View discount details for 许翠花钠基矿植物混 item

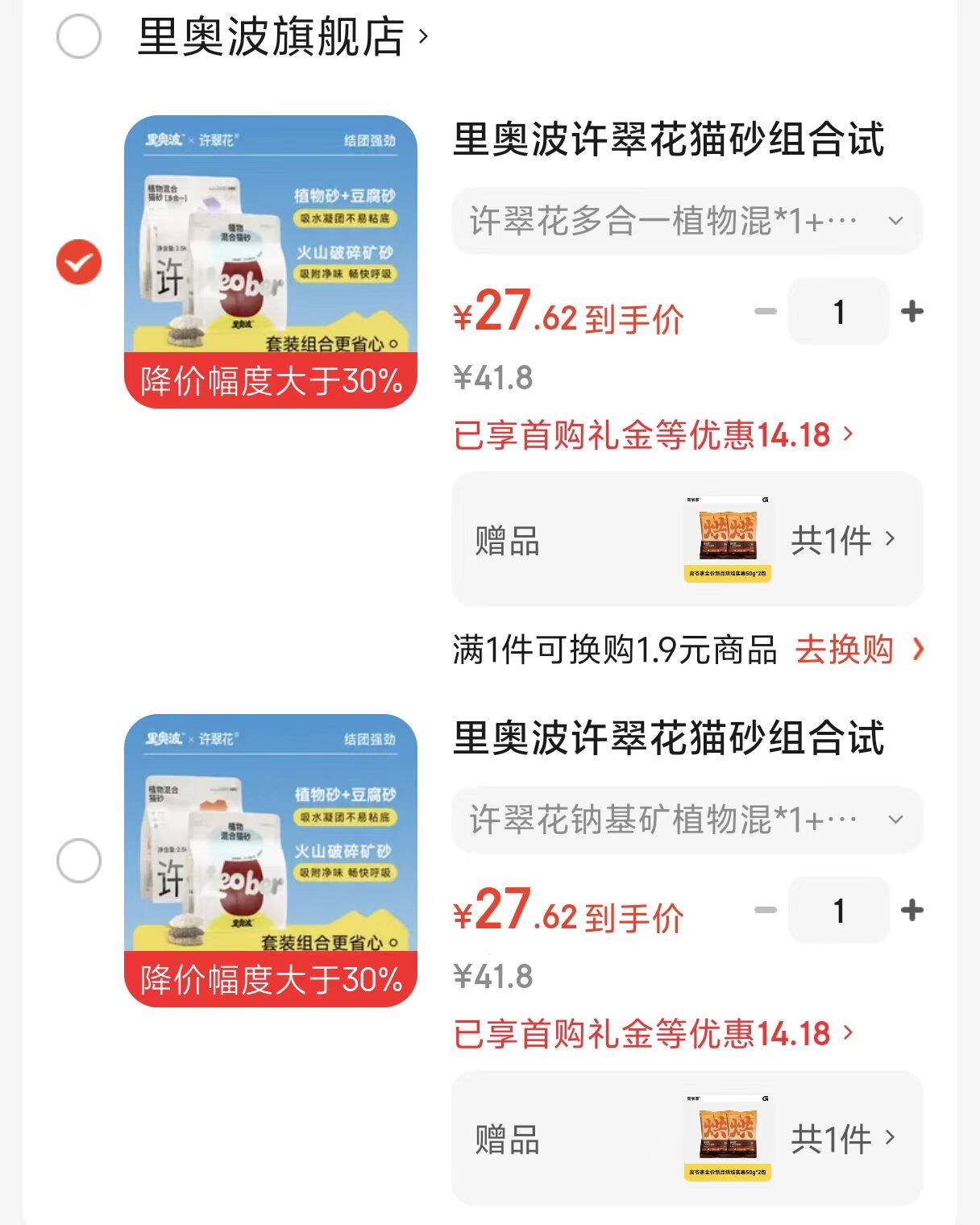(653, 1034)
